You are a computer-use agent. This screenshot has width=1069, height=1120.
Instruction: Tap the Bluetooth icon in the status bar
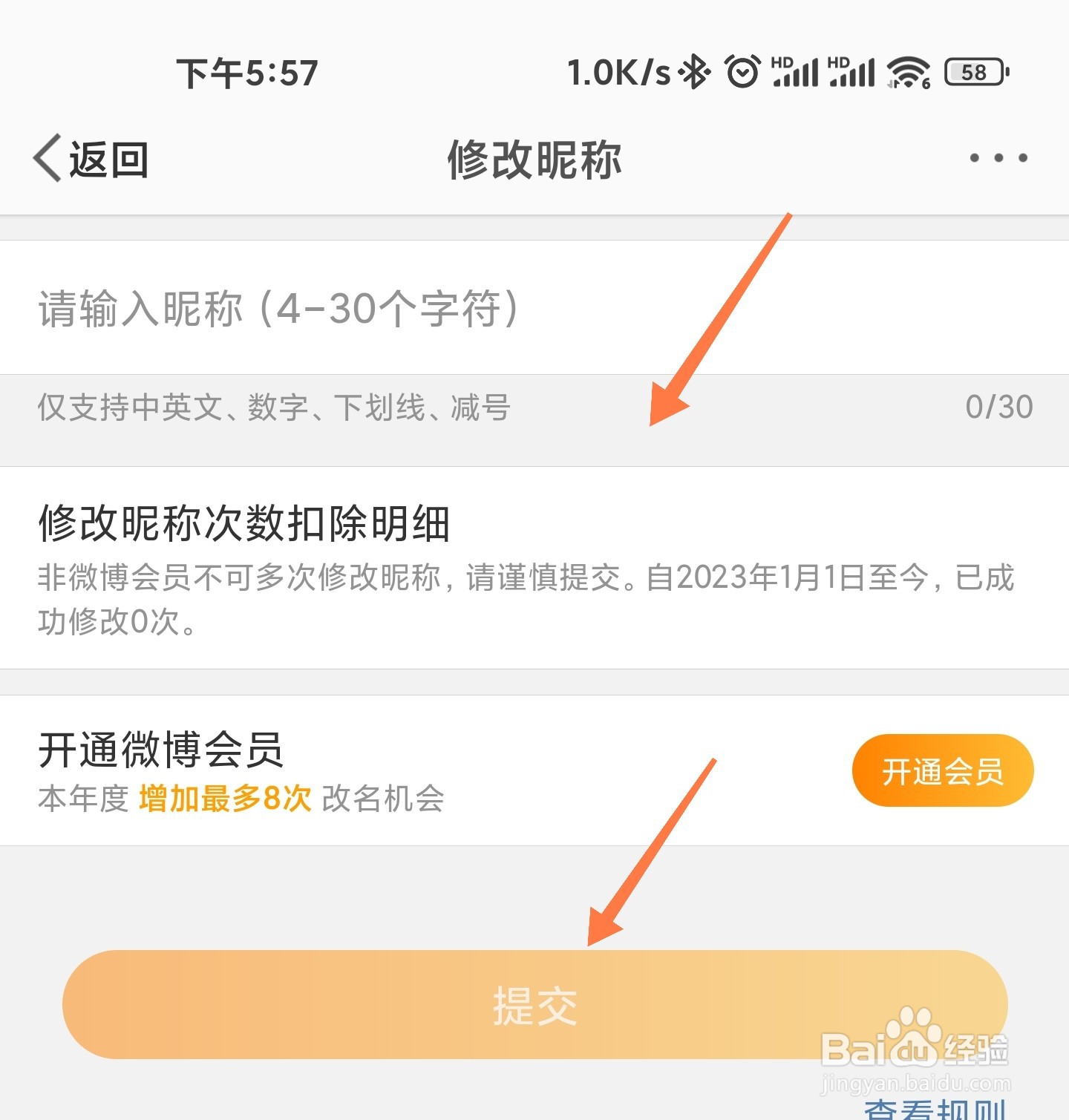click(694, 71)
